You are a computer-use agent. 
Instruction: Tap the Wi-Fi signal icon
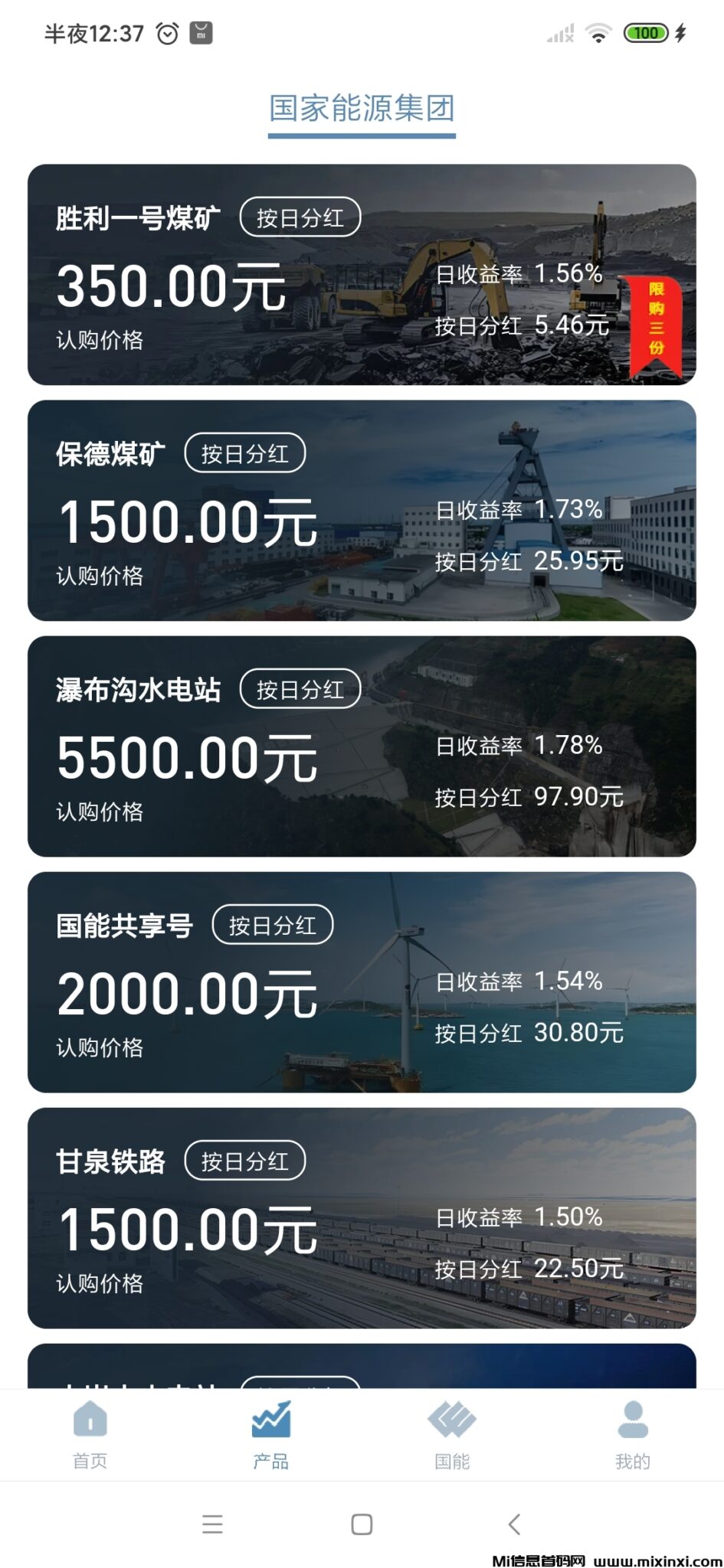pyautogui.click(x=598, y=31)
